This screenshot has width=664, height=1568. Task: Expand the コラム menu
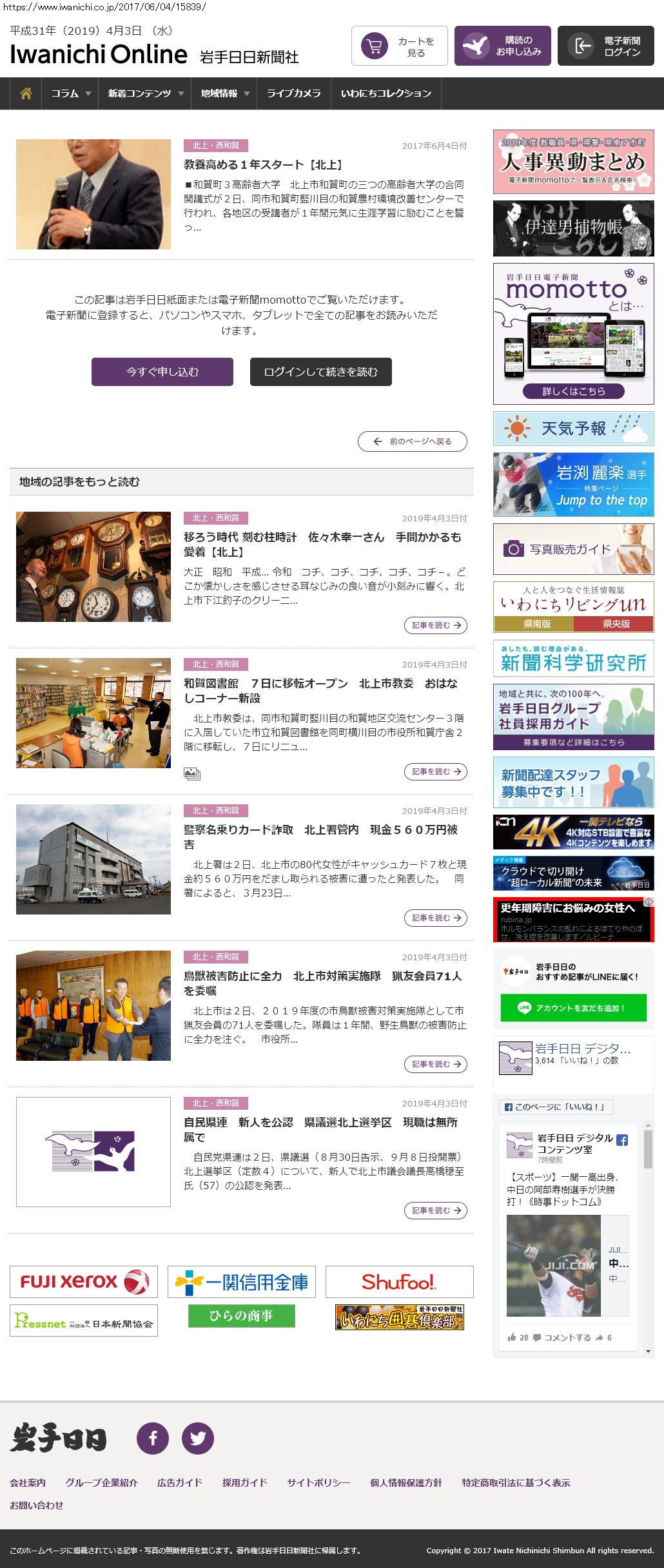70,93
